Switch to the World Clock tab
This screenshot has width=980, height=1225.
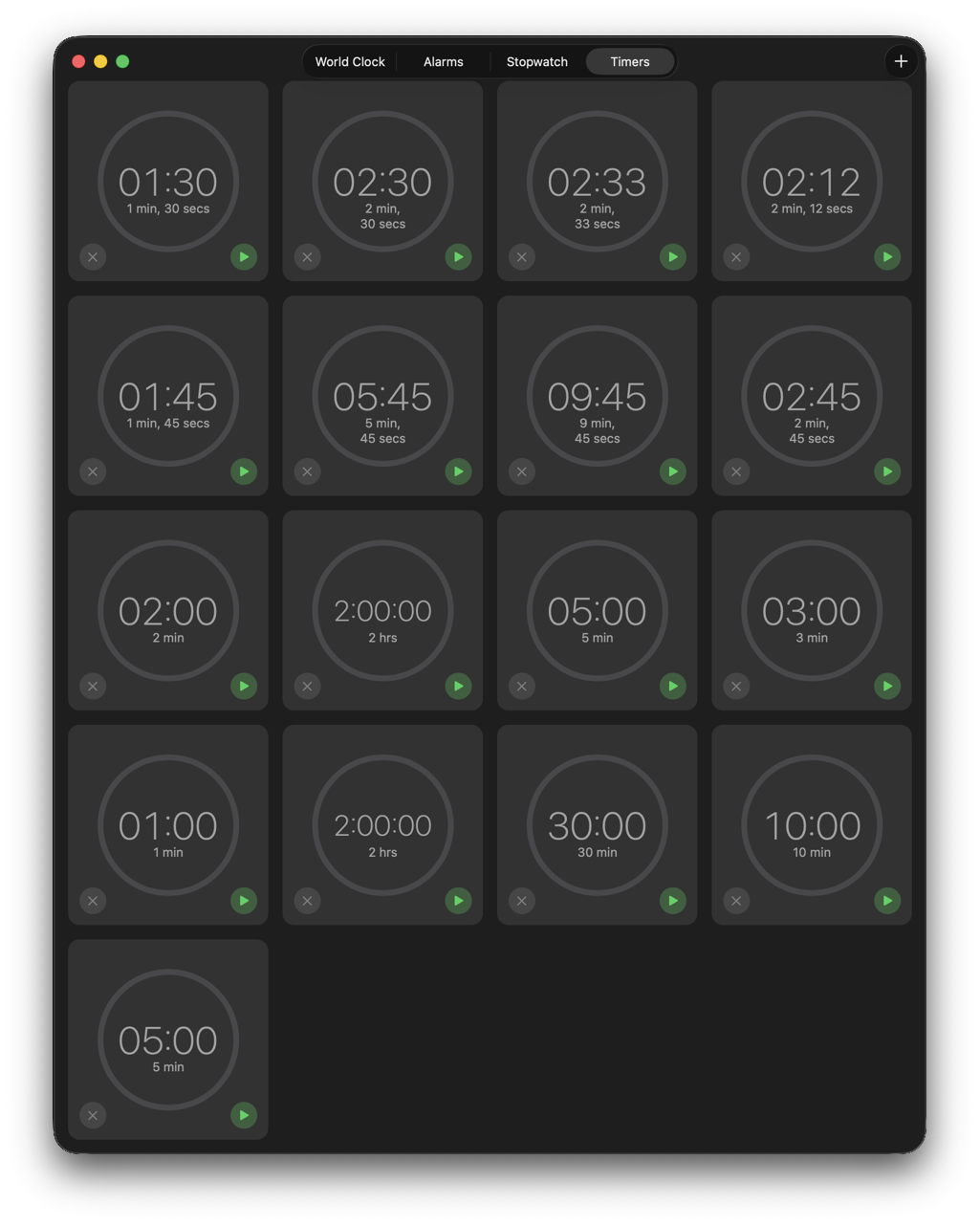[x=350, y=61]
